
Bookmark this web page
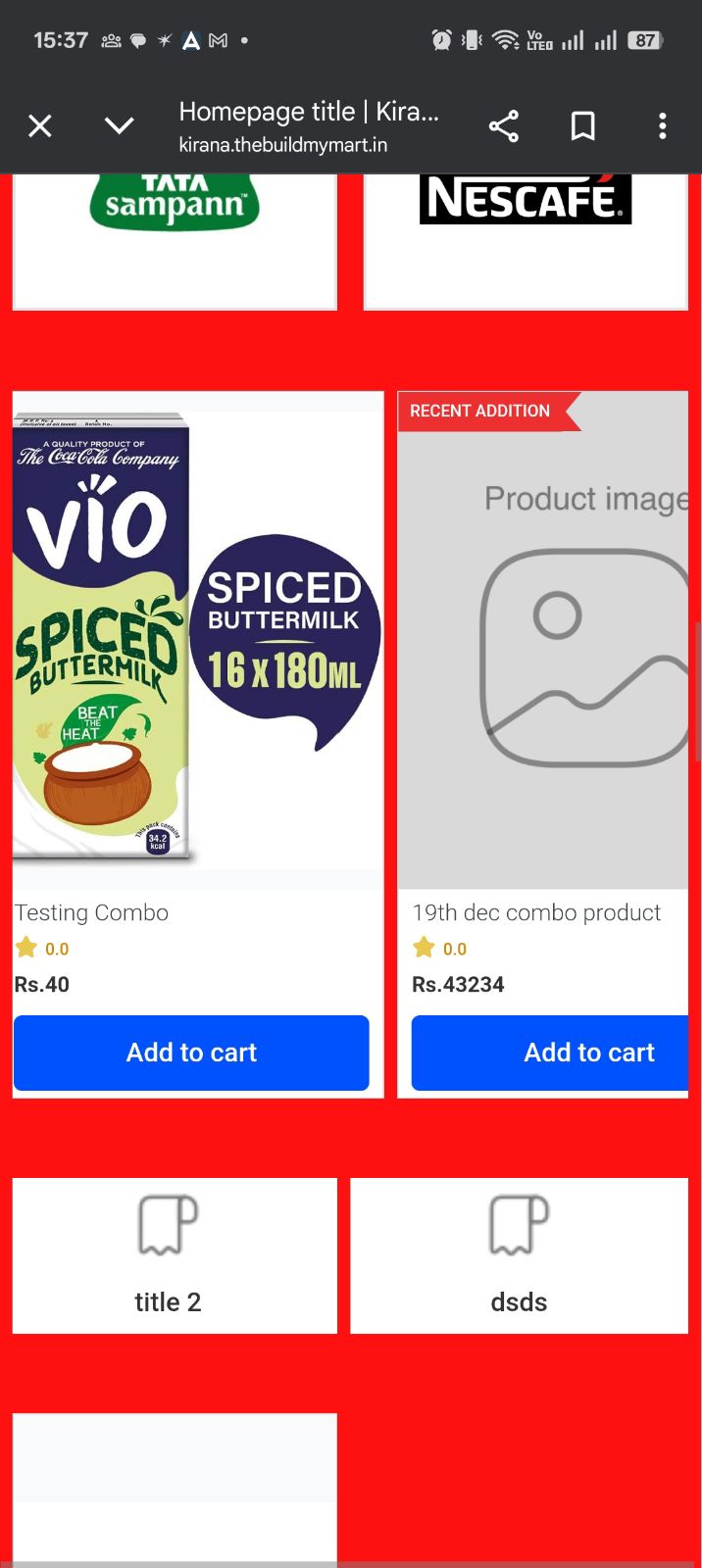(x=583, y=126)
